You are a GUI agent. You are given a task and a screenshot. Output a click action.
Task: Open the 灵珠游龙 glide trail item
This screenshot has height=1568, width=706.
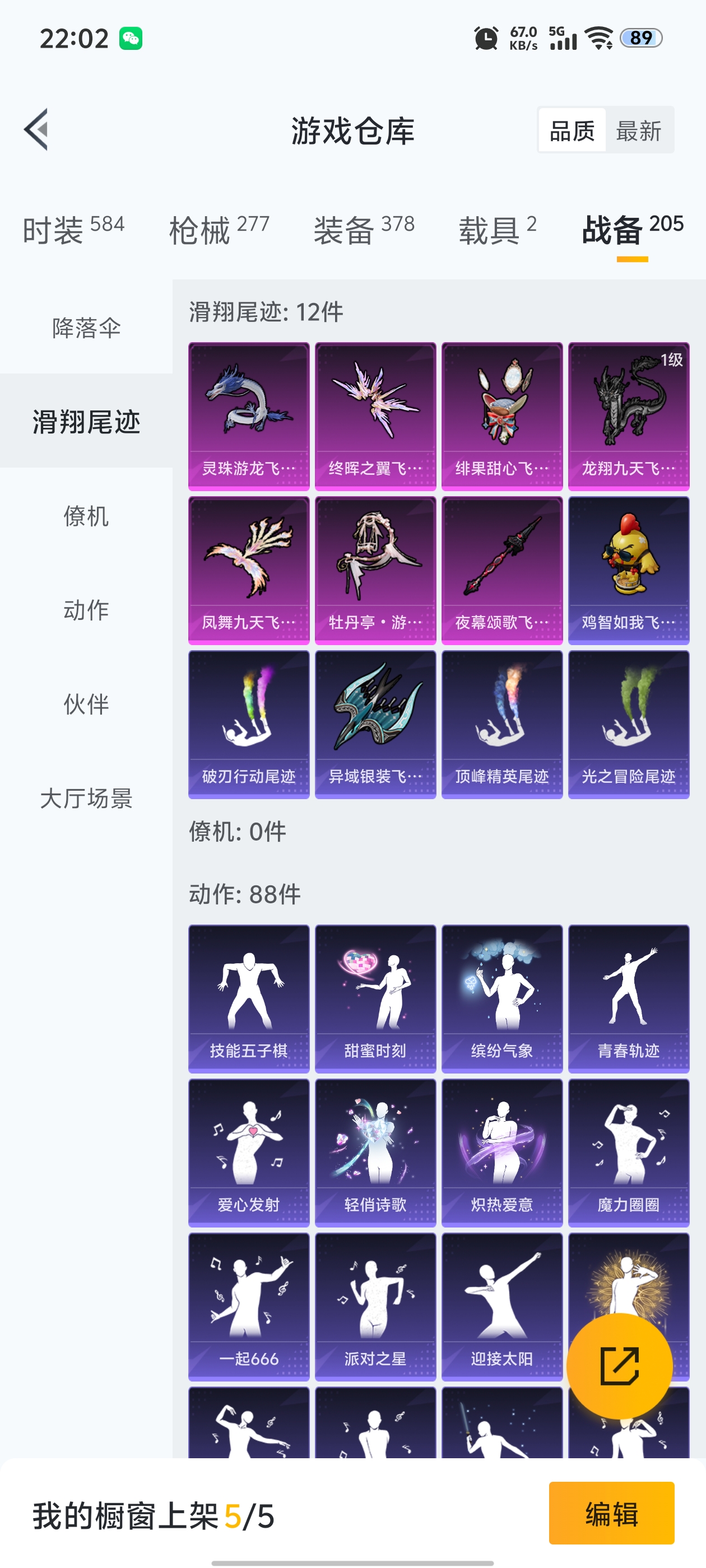(x=249, y=416)
